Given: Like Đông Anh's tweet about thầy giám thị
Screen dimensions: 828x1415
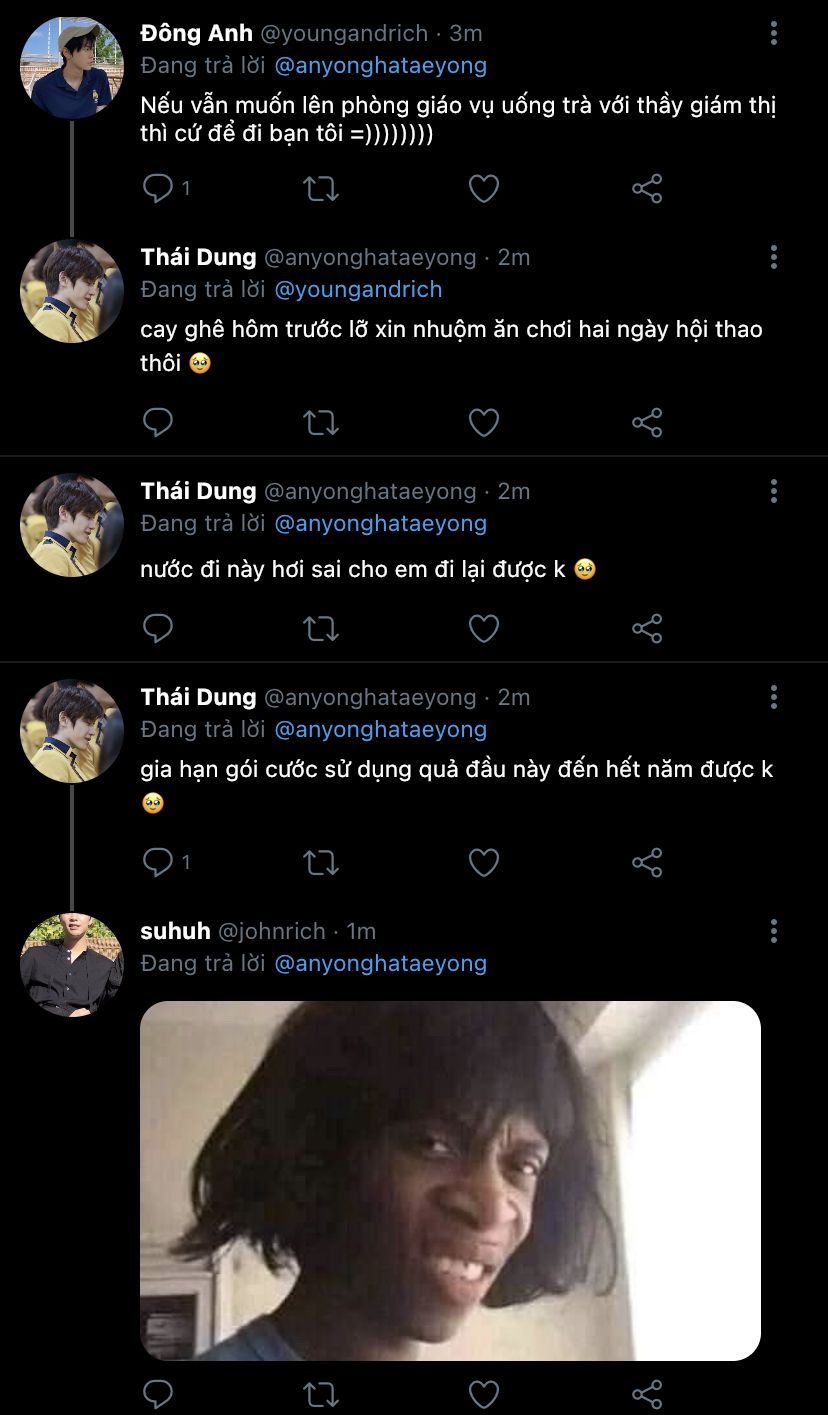Looking at the screenshot, I should point(484,188).
